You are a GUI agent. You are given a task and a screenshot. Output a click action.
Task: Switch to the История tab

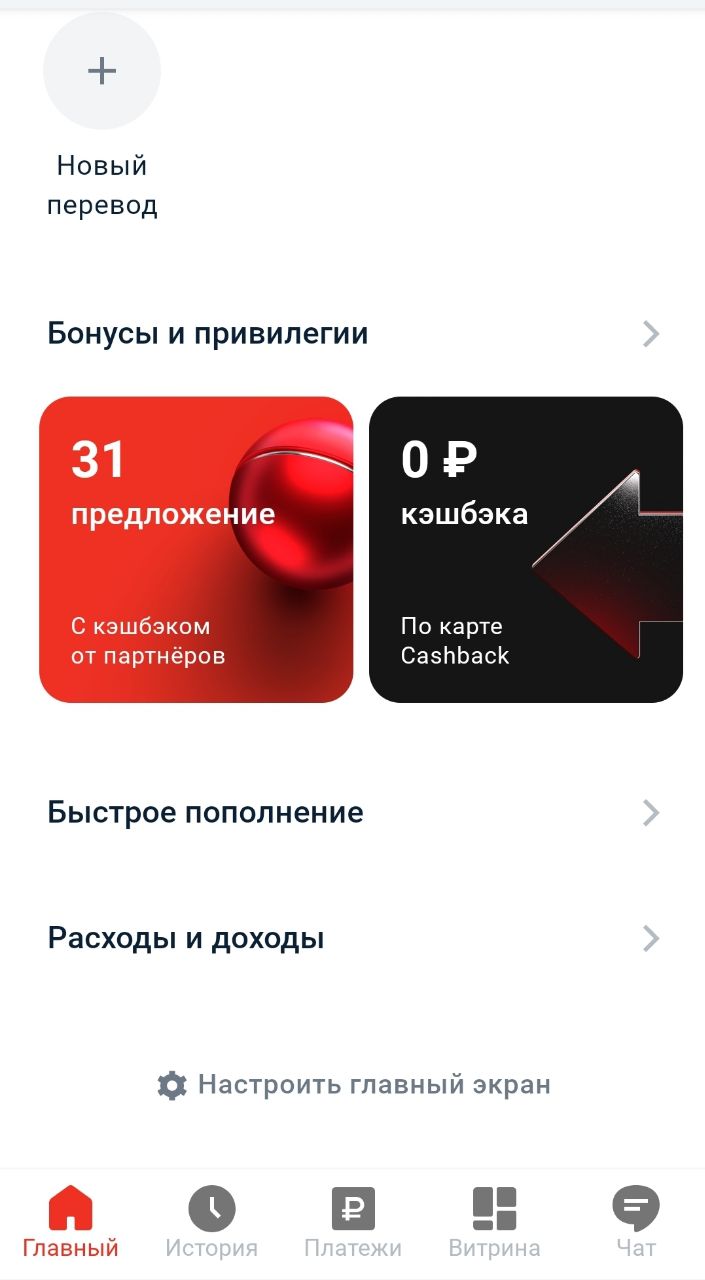click(x=212, y=1222)
